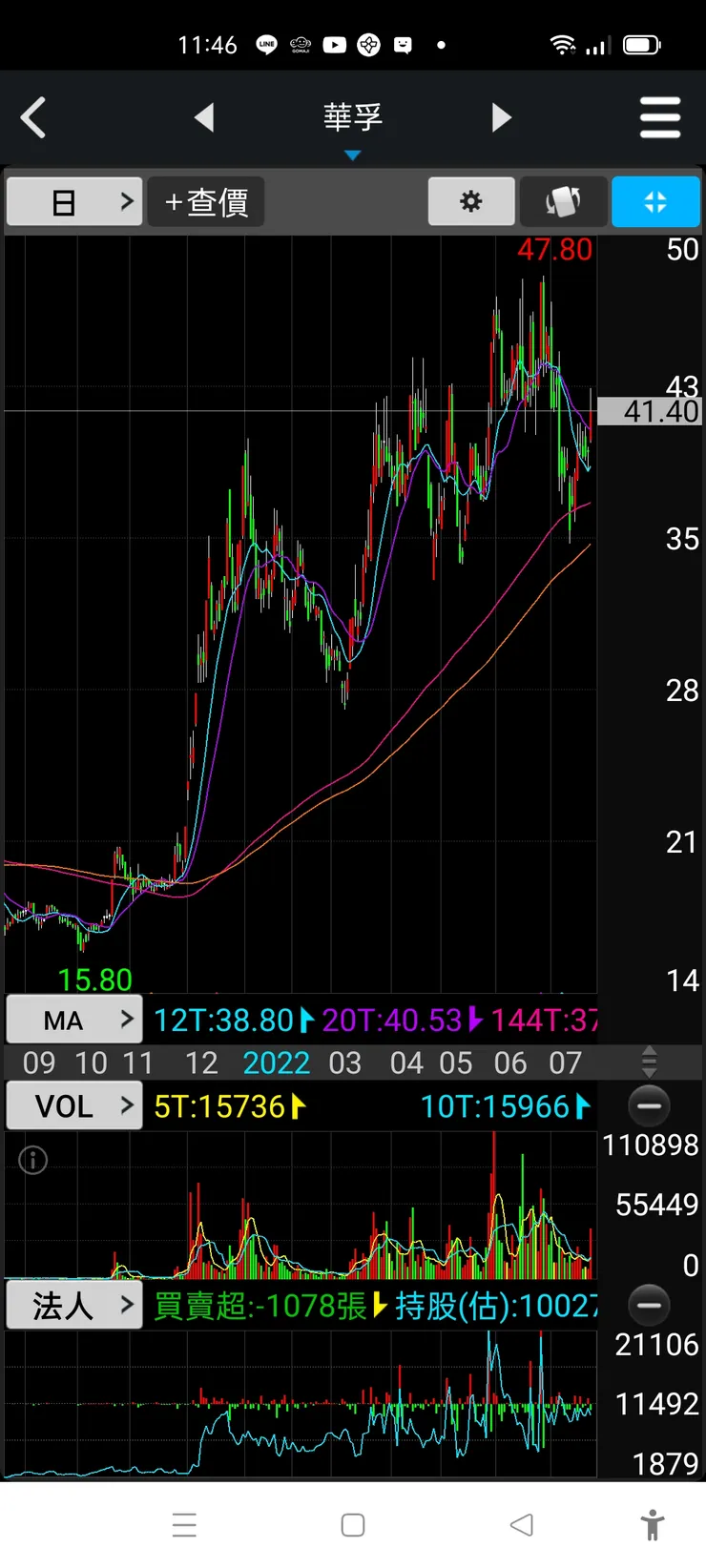Go back using the top-left arrow
Screen dimensions: 706x1568
tap(34, 118)
